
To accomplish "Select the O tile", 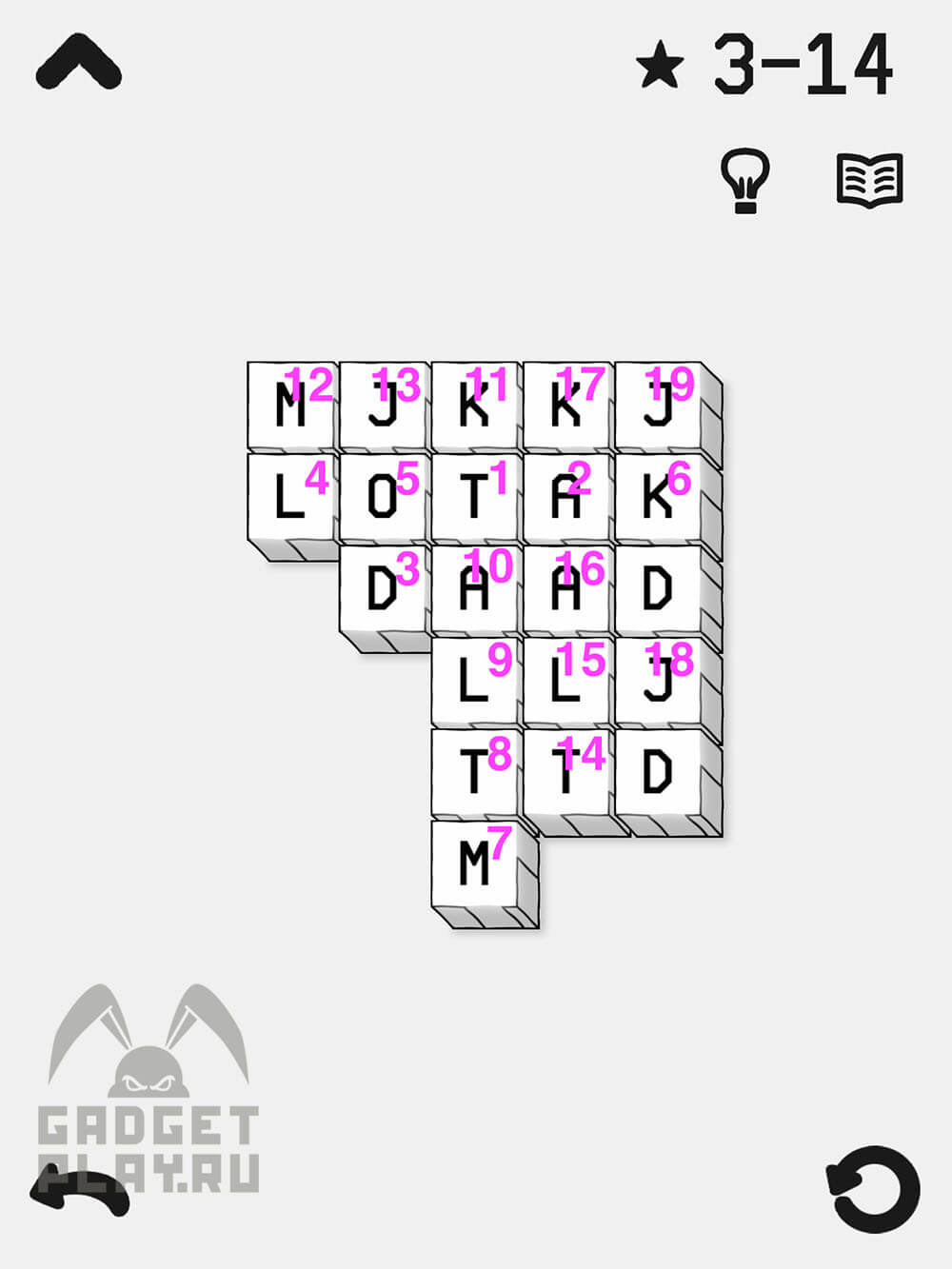I will 383,497.
